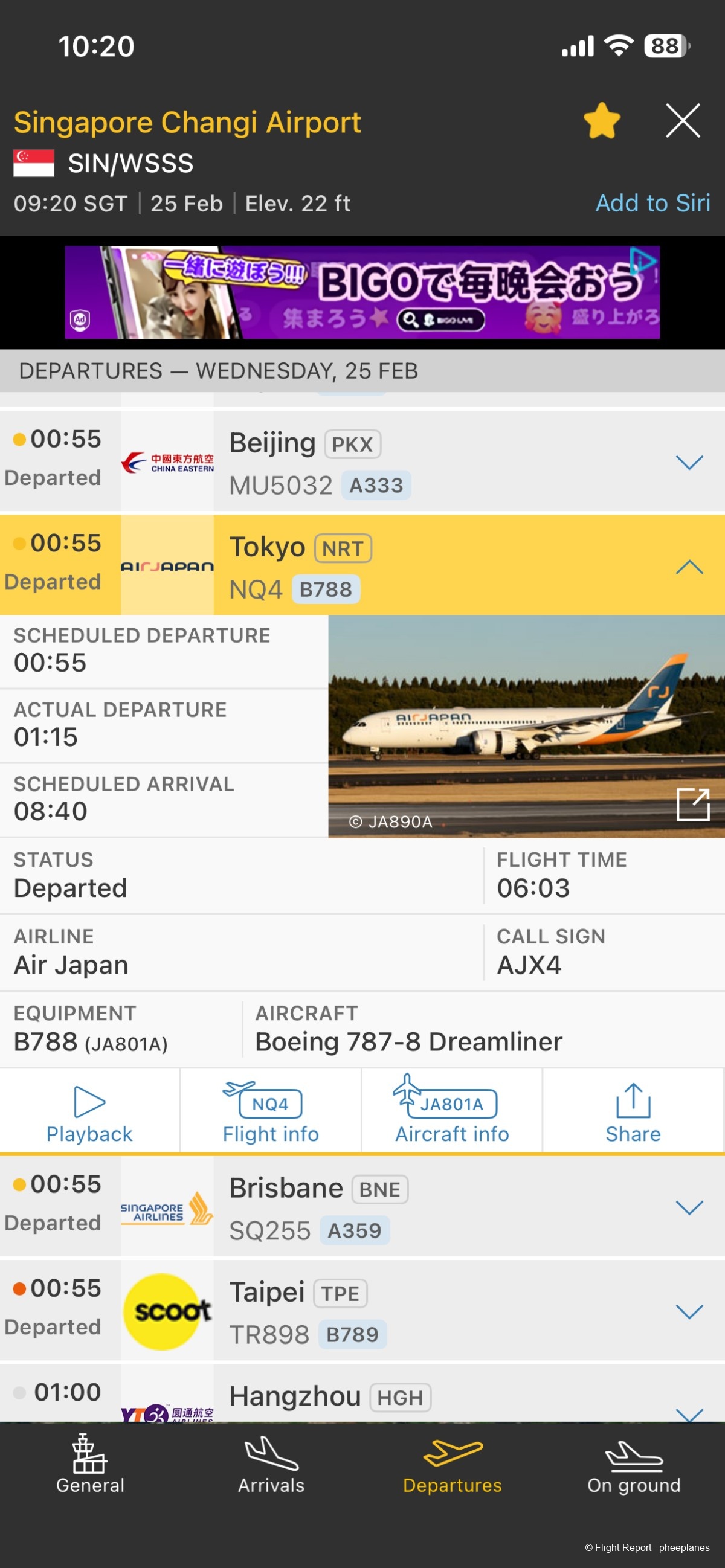Expand the Beijing MU5032 flight row
The image size is (725, 1568).
689,463
